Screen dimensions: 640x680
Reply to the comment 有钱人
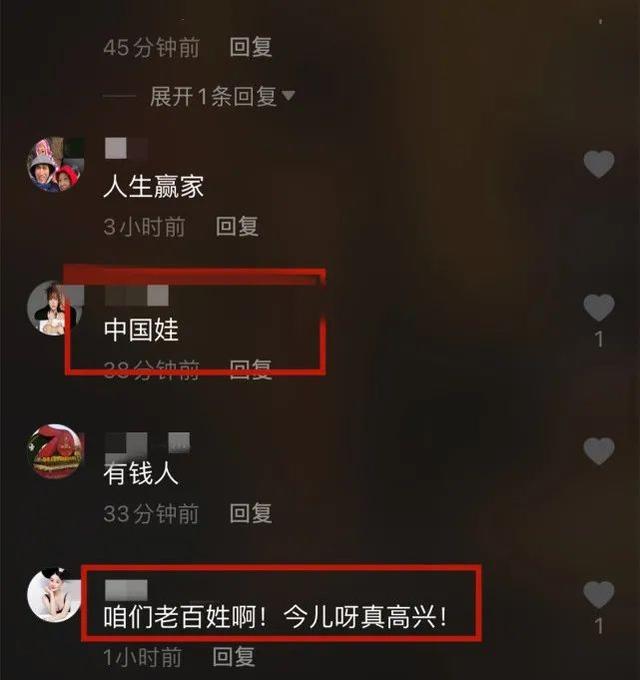coord(250,514)
